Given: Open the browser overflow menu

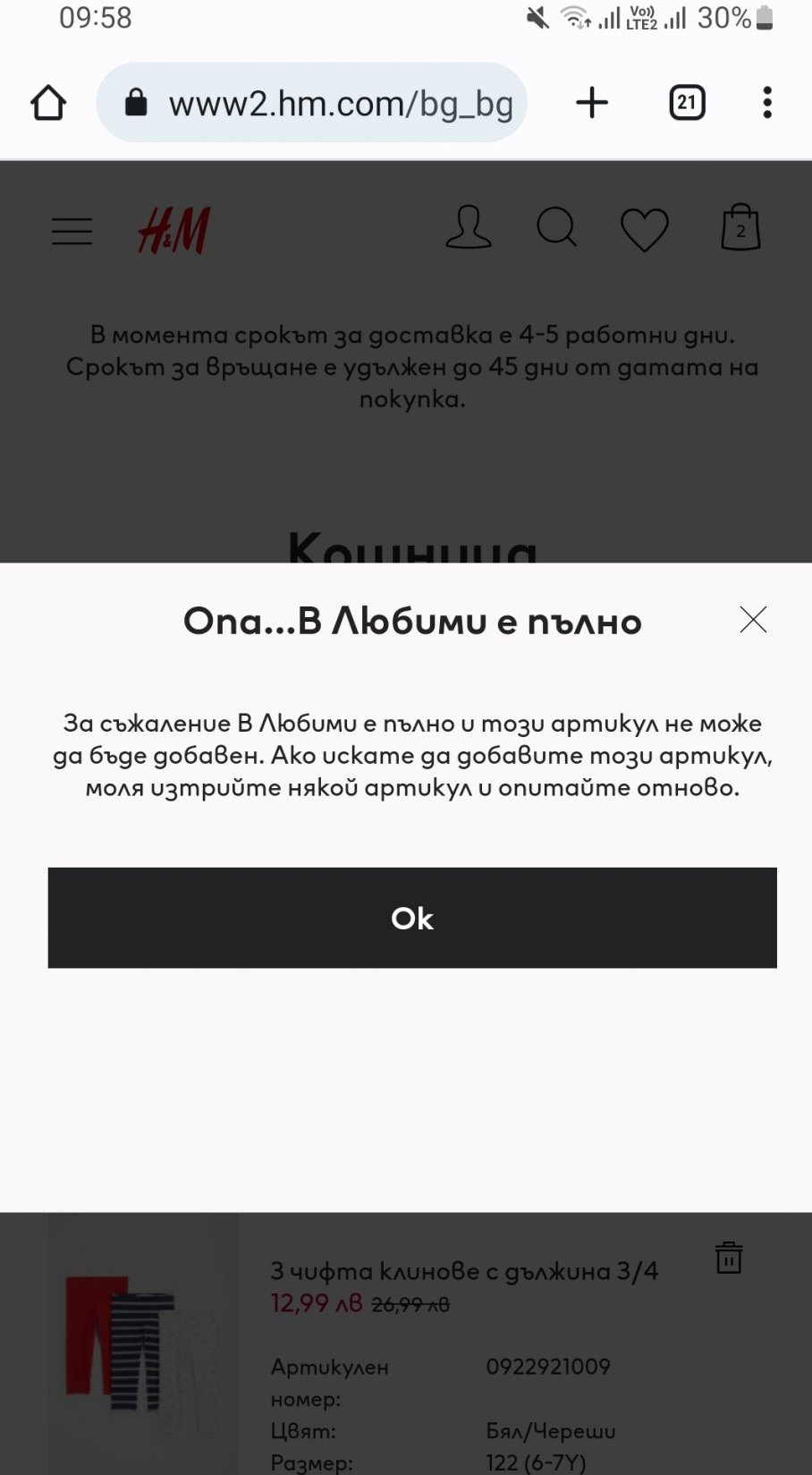Looking at the screenshot, I should click(767, 103).
